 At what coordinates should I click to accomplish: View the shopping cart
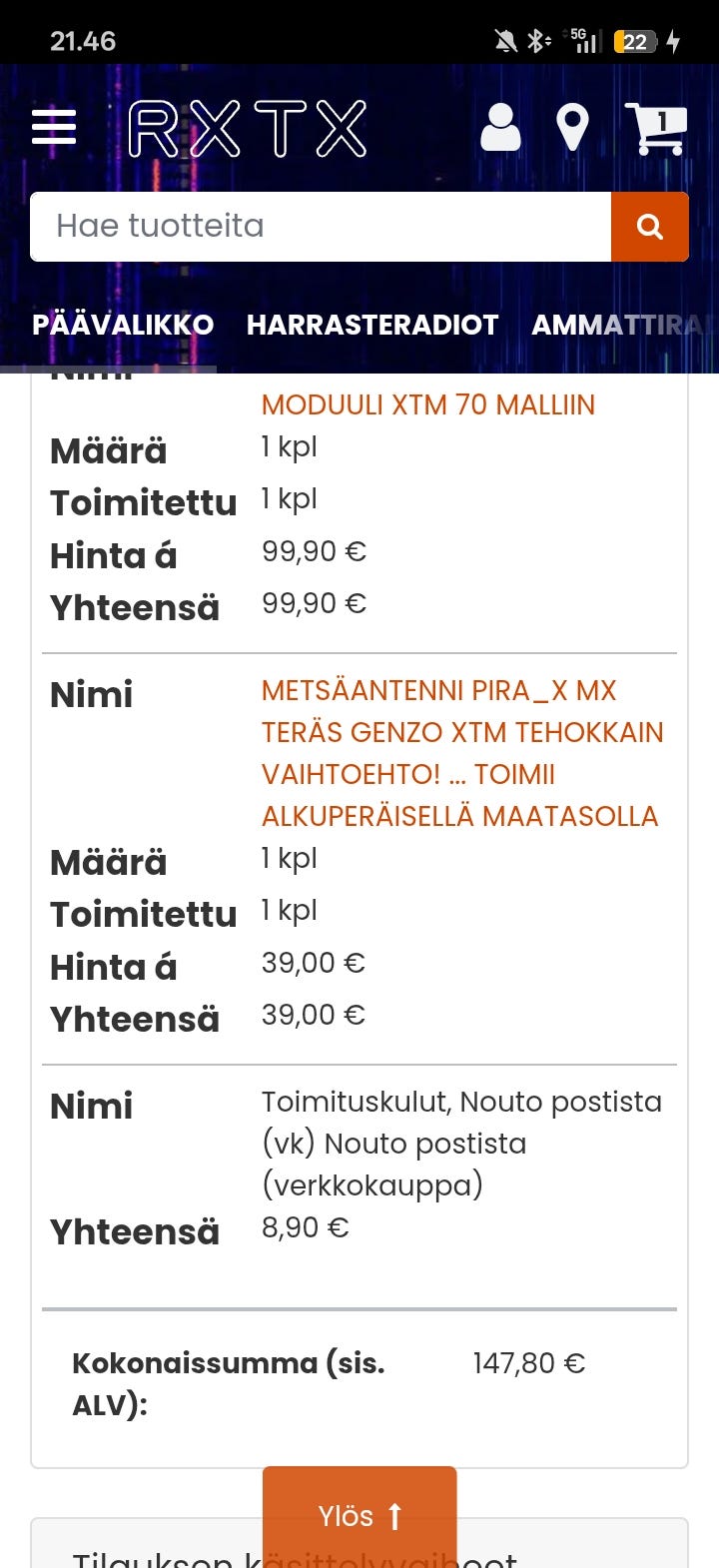coord(657,129)
